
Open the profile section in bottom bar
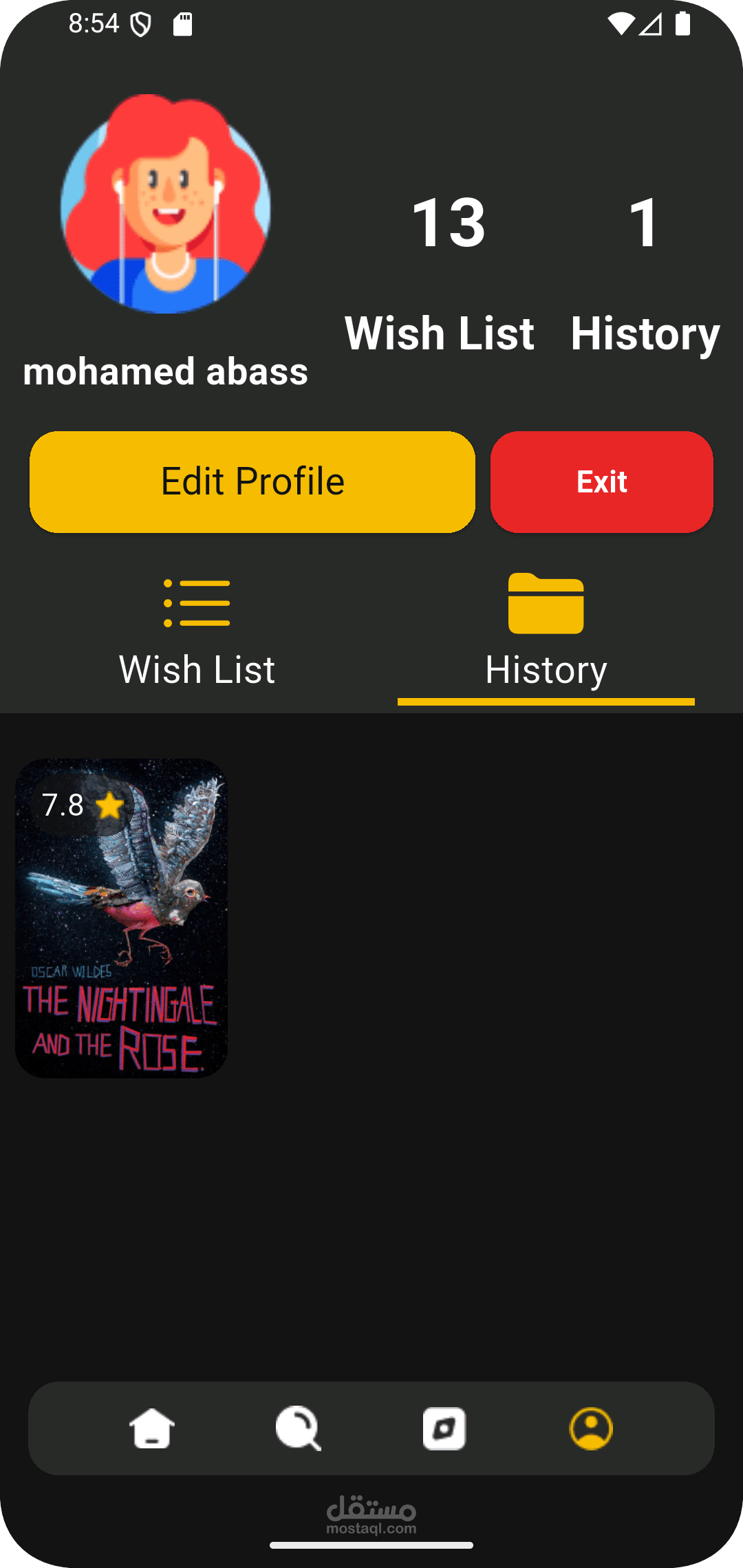point(591,1428)
